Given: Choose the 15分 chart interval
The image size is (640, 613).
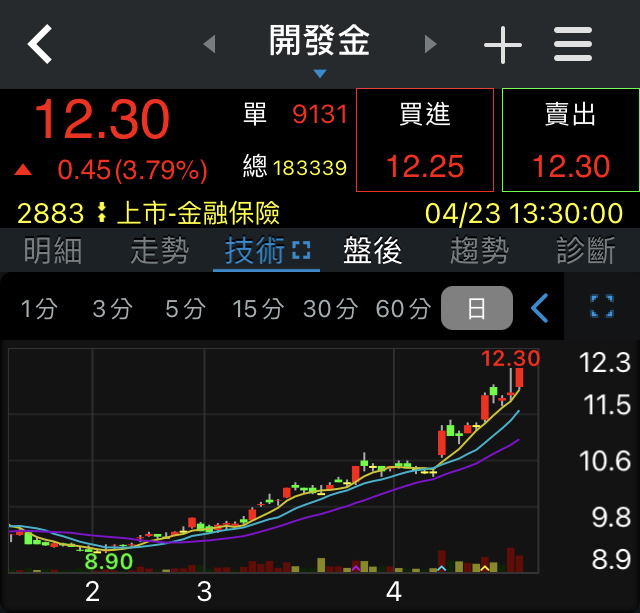Looking at the screenshot, I should click(257, 309).
